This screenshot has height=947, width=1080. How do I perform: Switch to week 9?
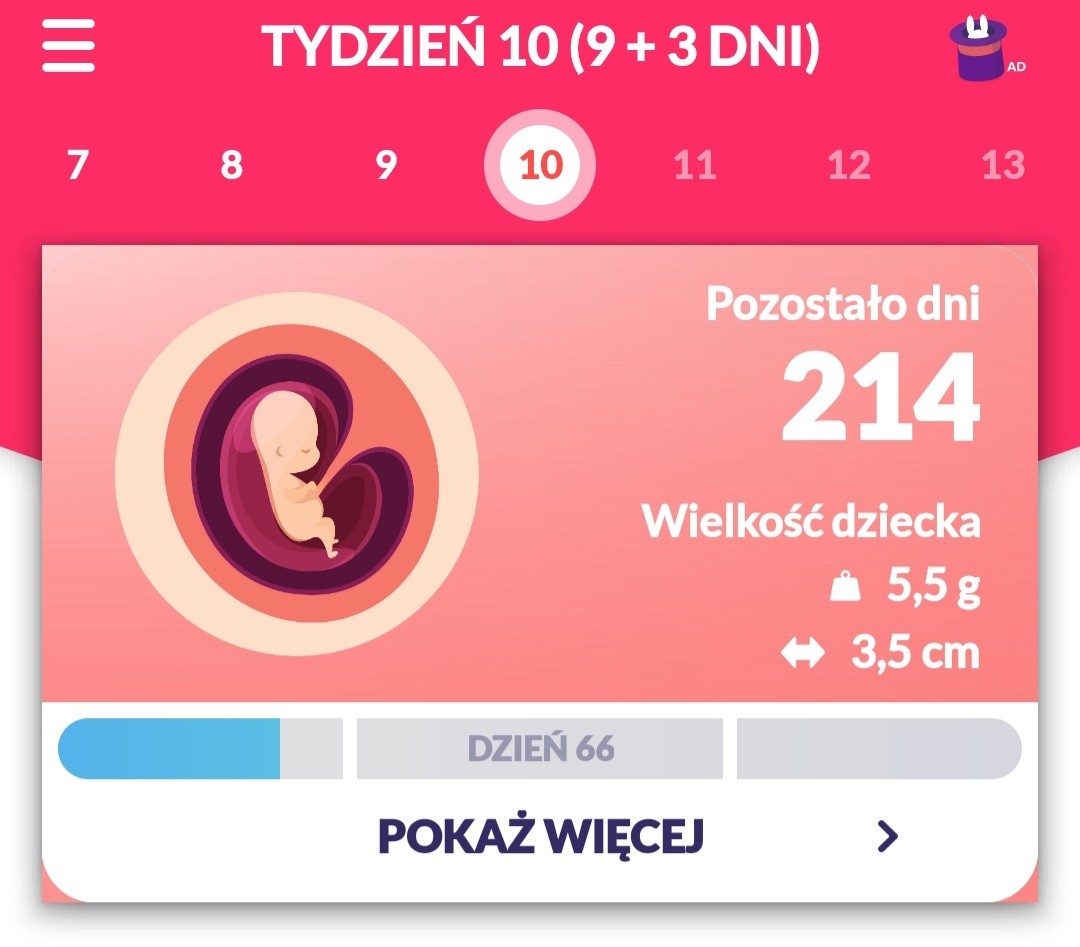pos(386,165)
